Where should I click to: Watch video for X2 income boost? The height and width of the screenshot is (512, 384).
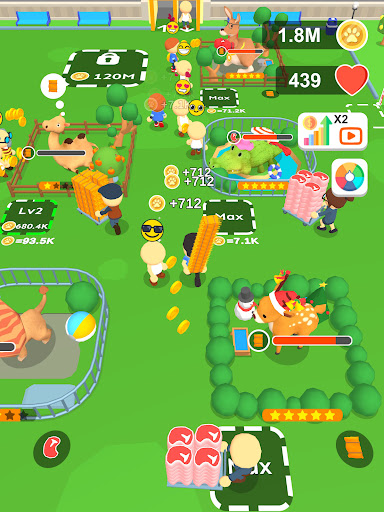point(333,131)
